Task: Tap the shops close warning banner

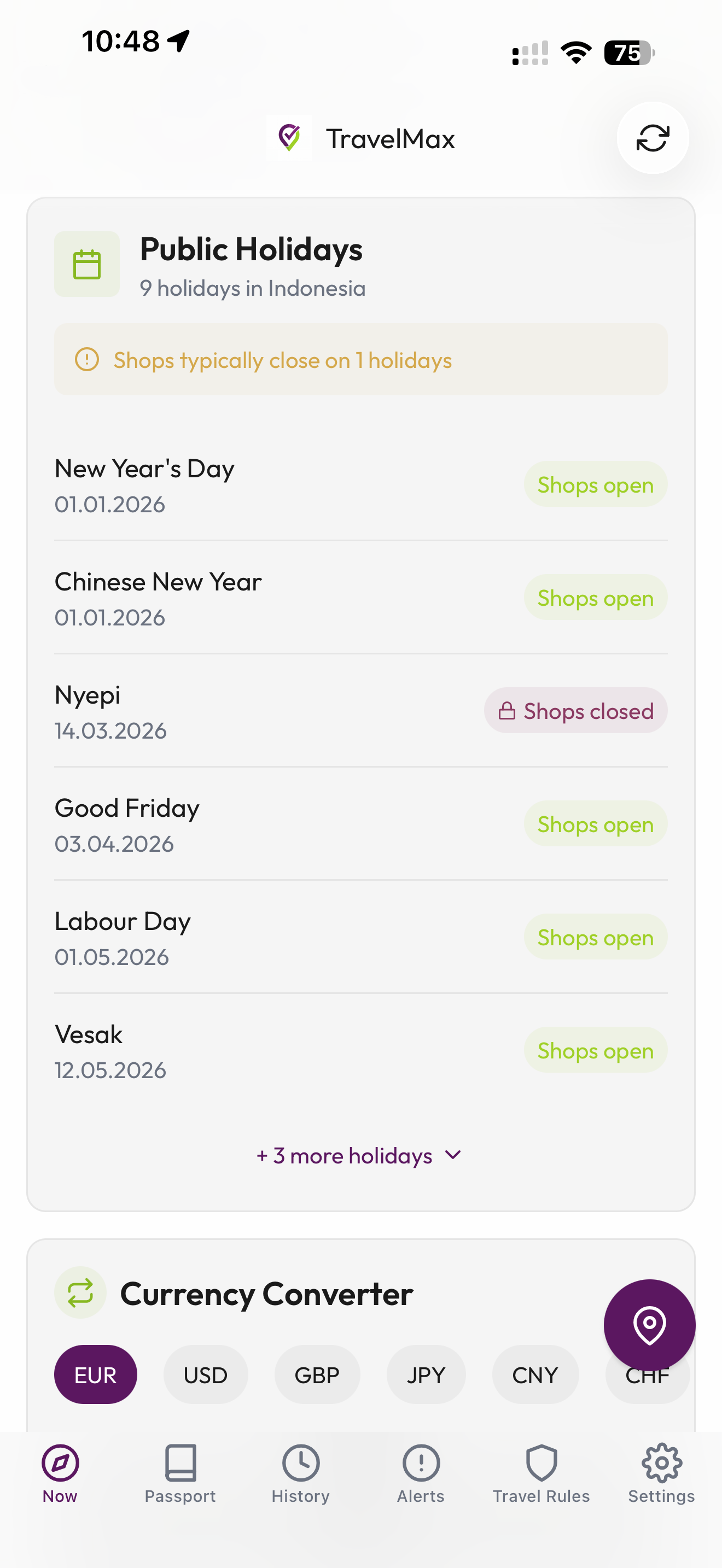Action: [360, 360]
